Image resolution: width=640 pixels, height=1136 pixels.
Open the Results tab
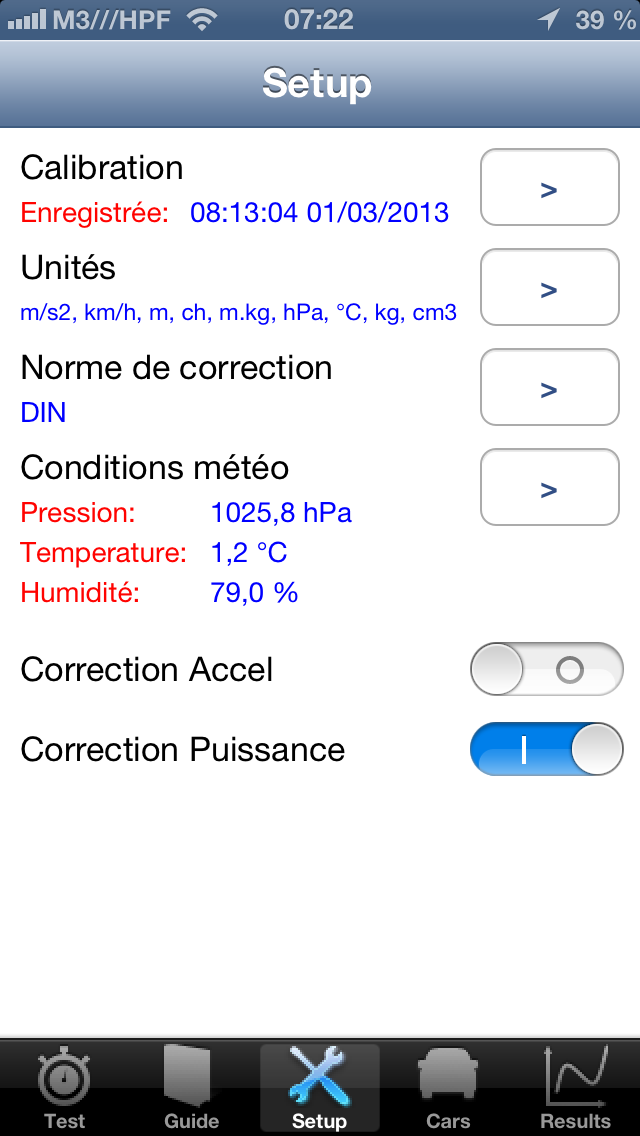(x=575, y=1089)
